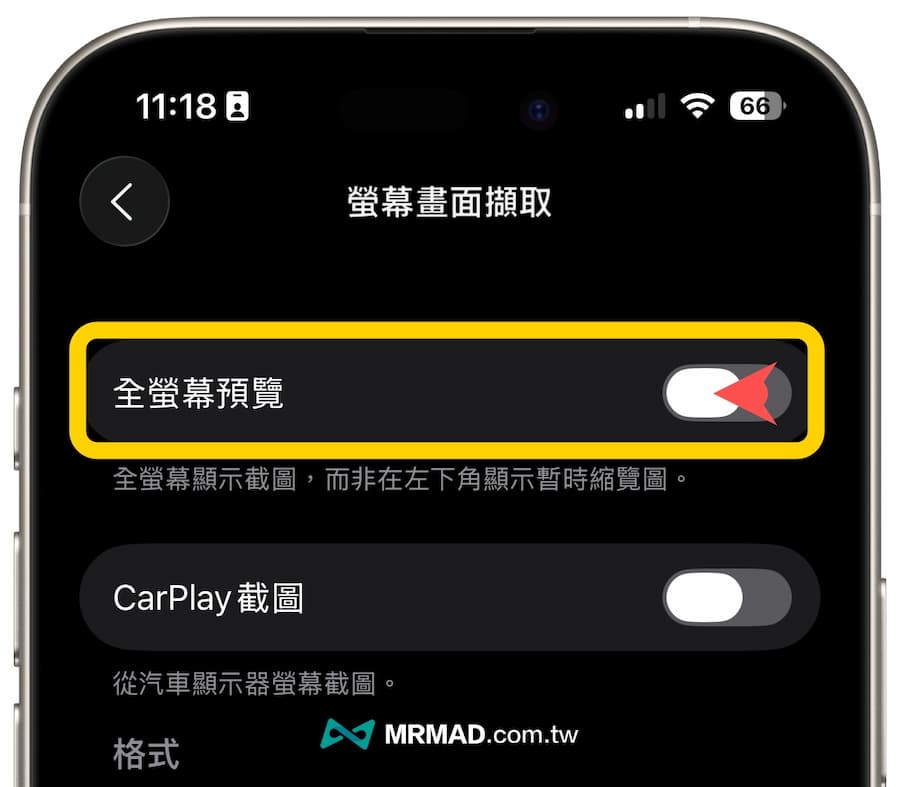The image size is (900, 787).
Task: Toggle the 全螢幕預覽 switch
Action: pyautogui.click(x=726, y=393)
